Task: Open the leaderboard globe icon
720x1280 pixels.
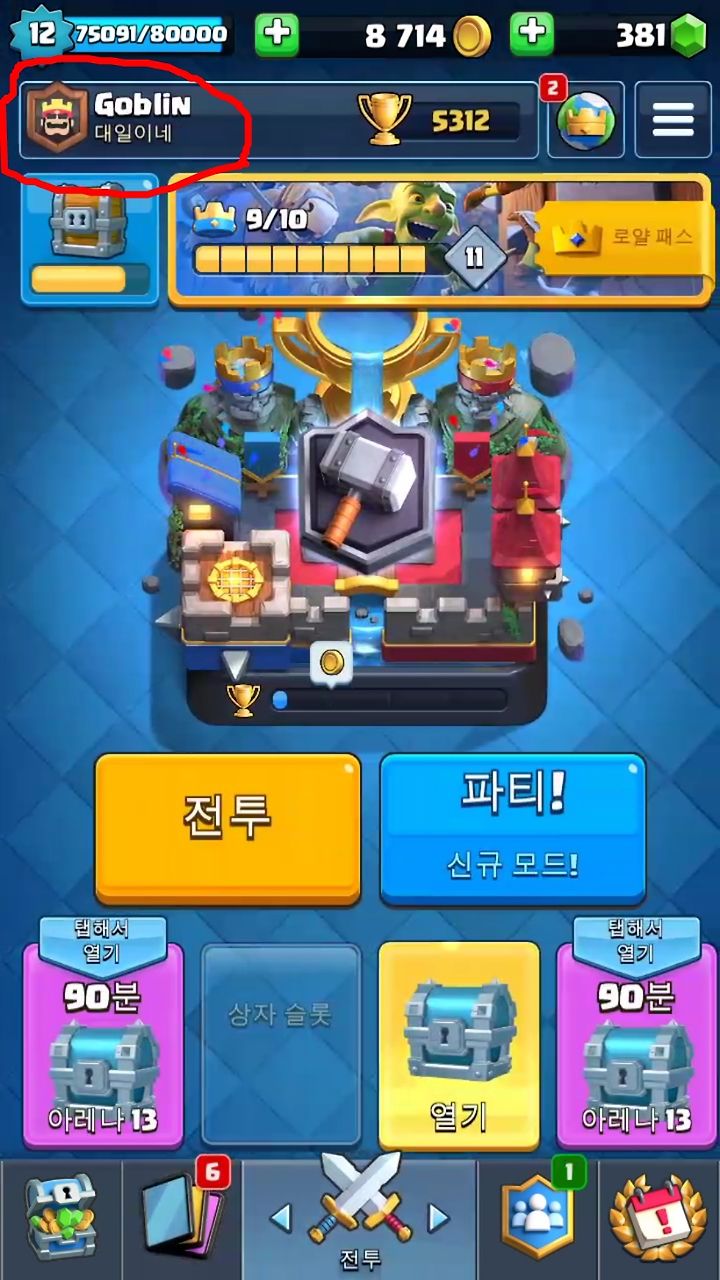Action: [586, 120]
